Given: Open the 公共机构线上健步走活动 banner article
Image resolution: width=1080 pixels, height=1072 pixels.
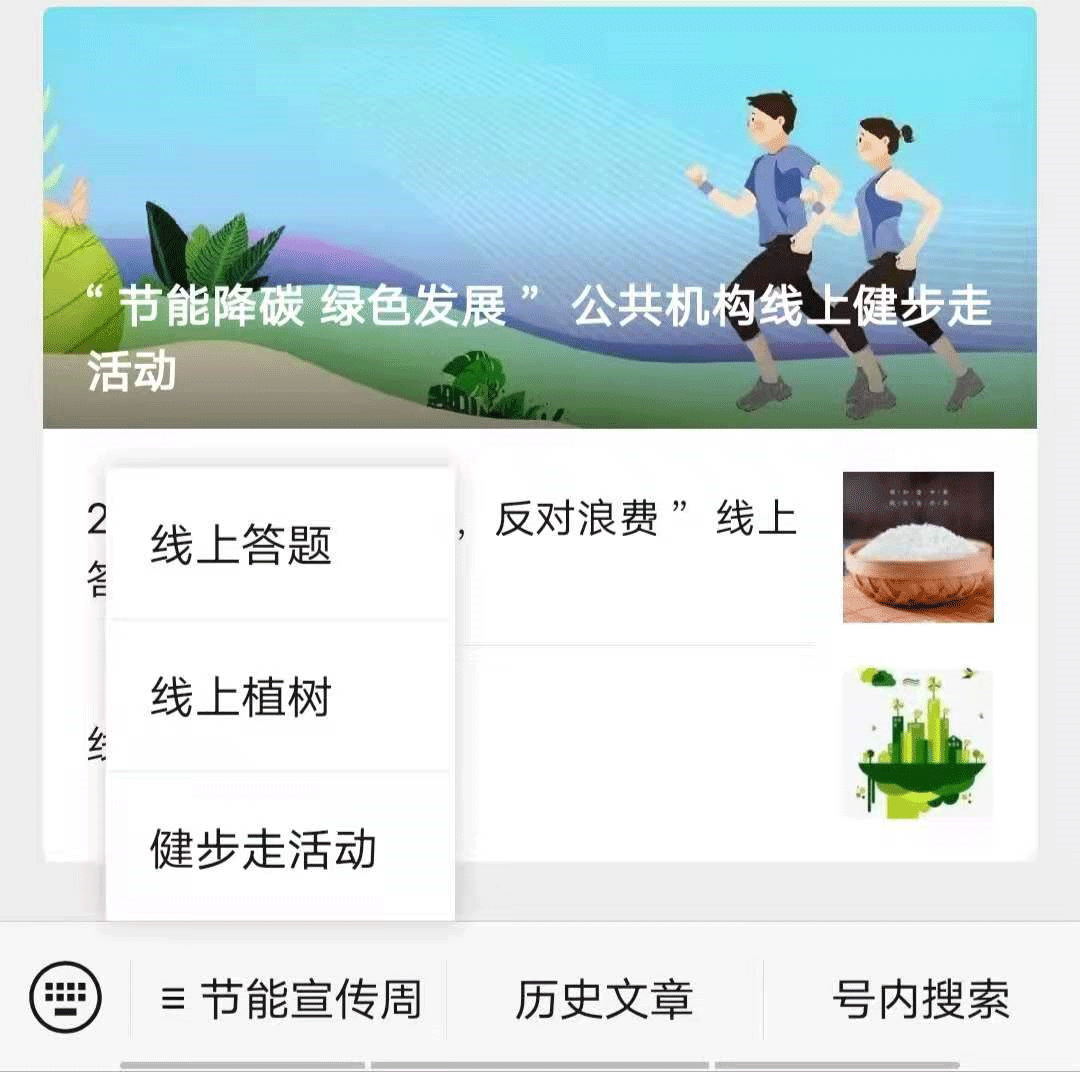Looking at the screenshot, I should pyautogui.click(x=540, y=220).
